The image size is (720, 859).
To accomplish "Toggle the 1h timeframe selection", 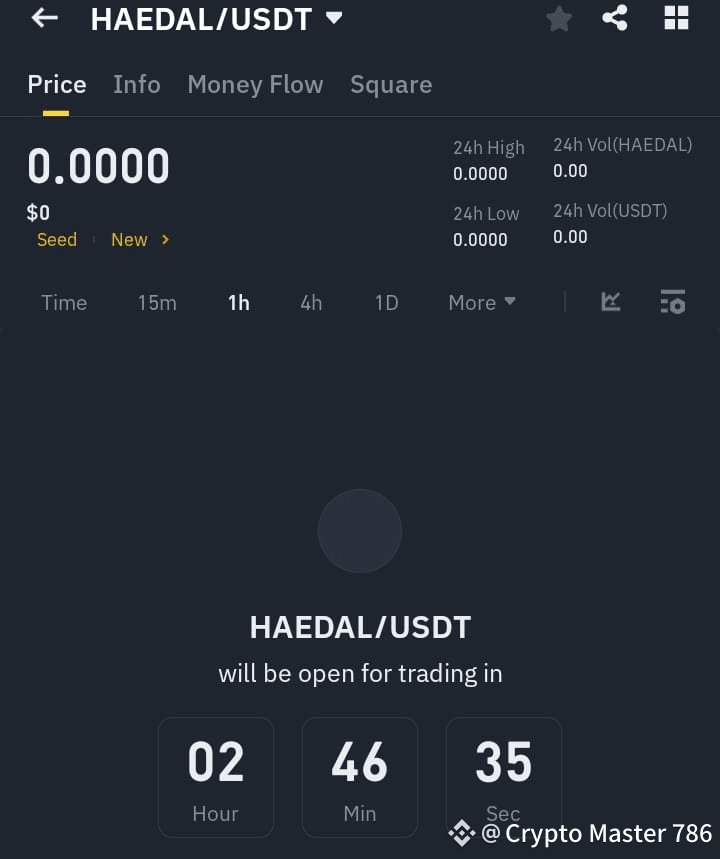I will (238, 301).
